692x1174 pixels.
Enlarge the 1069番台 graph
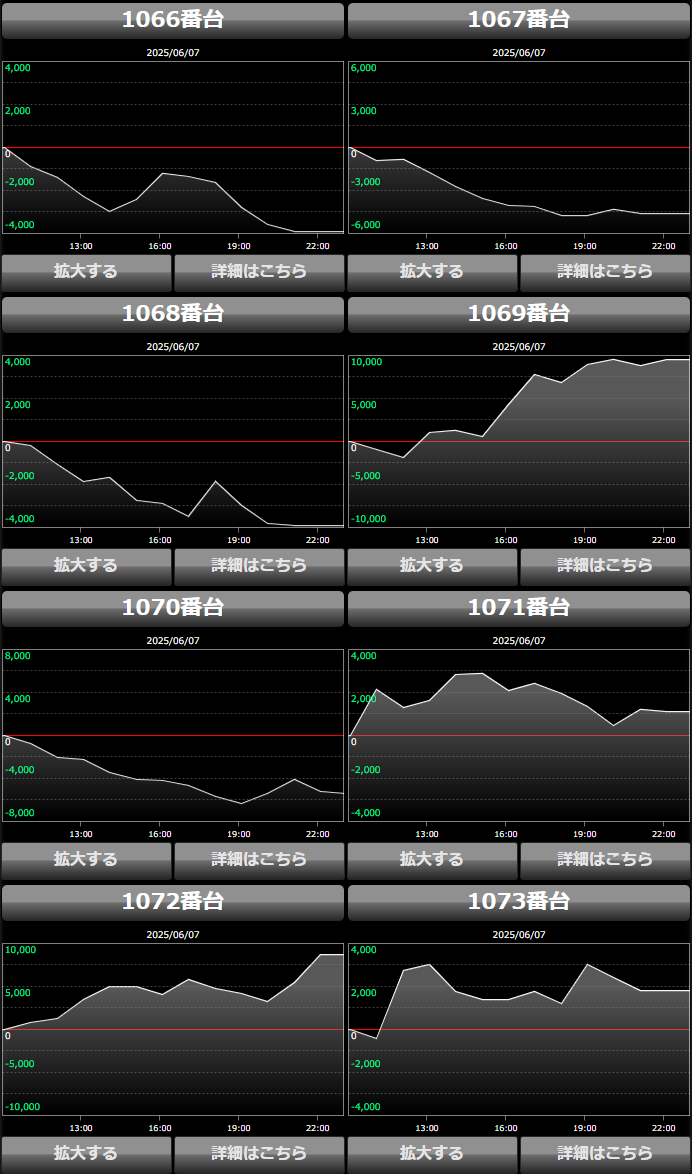click(x=432, y=567)
